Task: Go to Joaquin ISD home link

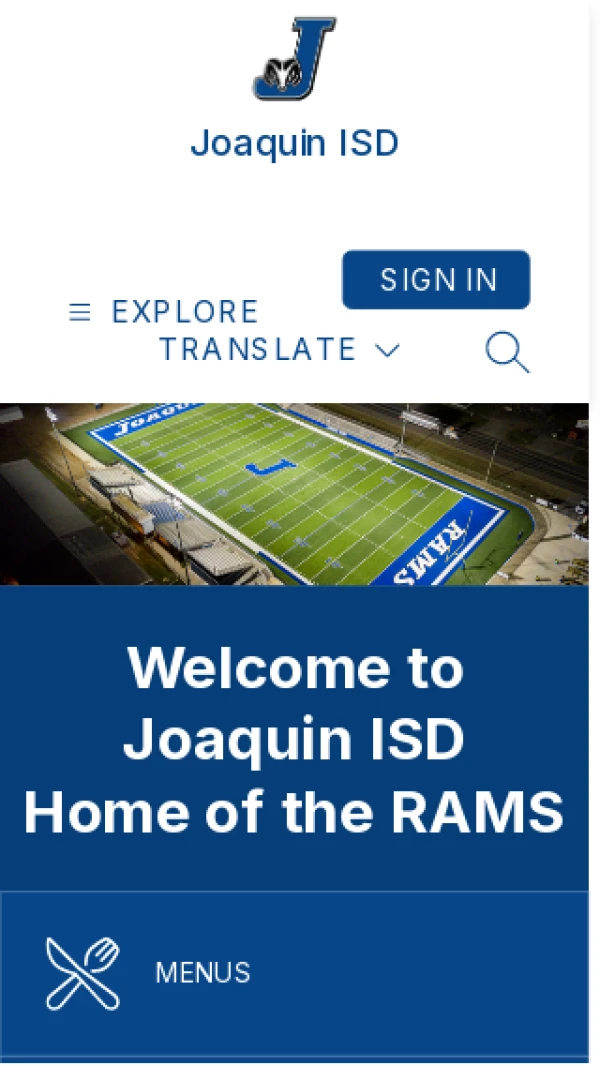Action: click(294, 143)
